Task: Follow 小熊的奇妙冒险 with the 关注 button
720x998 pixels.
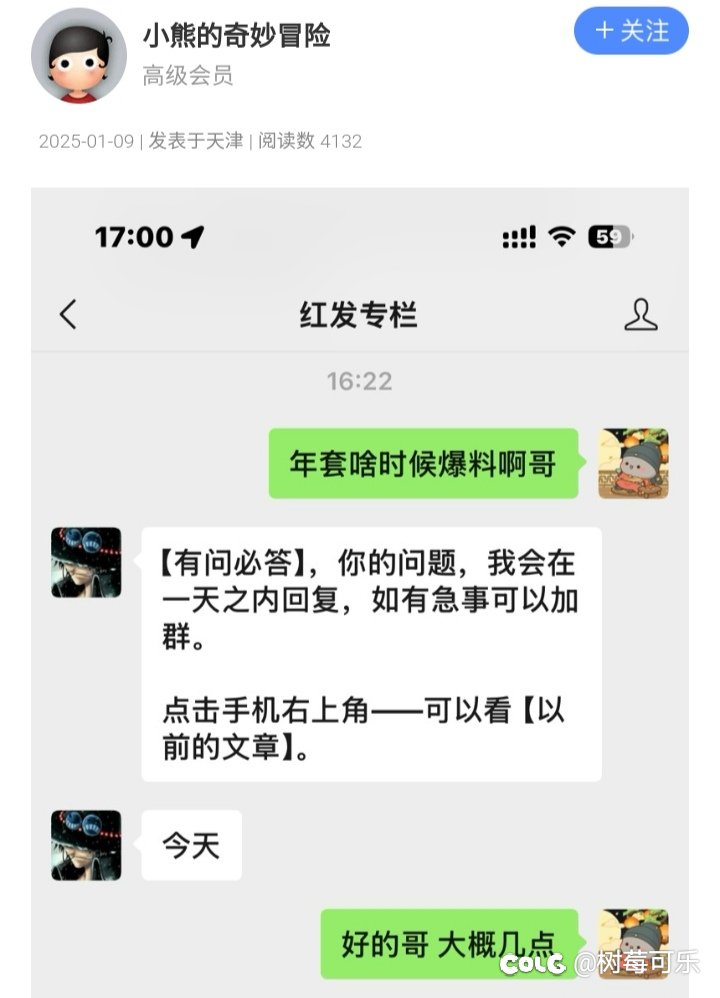Action: coord(631,31)
